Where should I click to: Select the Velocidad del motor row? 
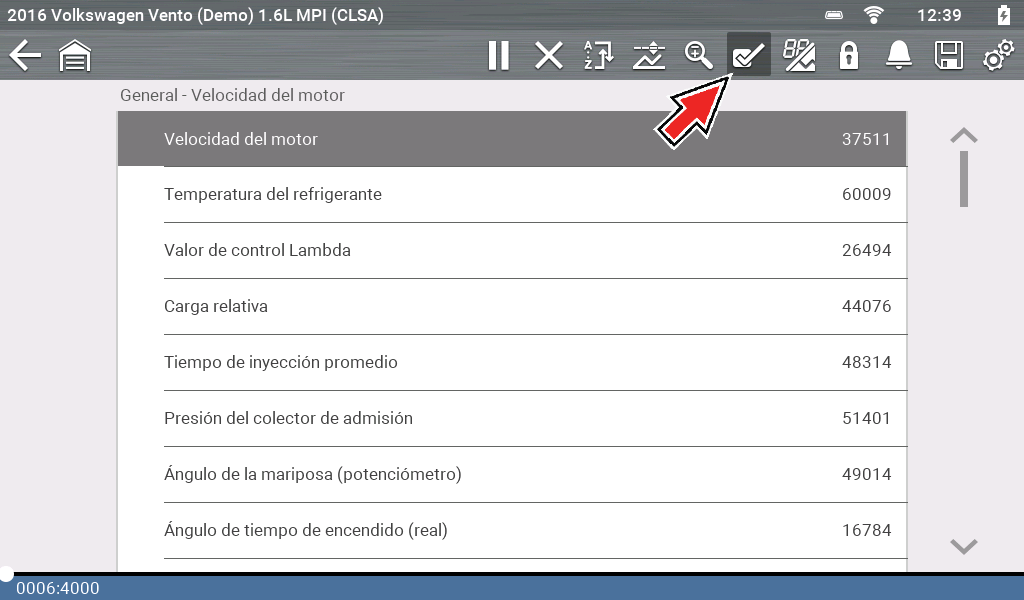[x=512, y=139]
